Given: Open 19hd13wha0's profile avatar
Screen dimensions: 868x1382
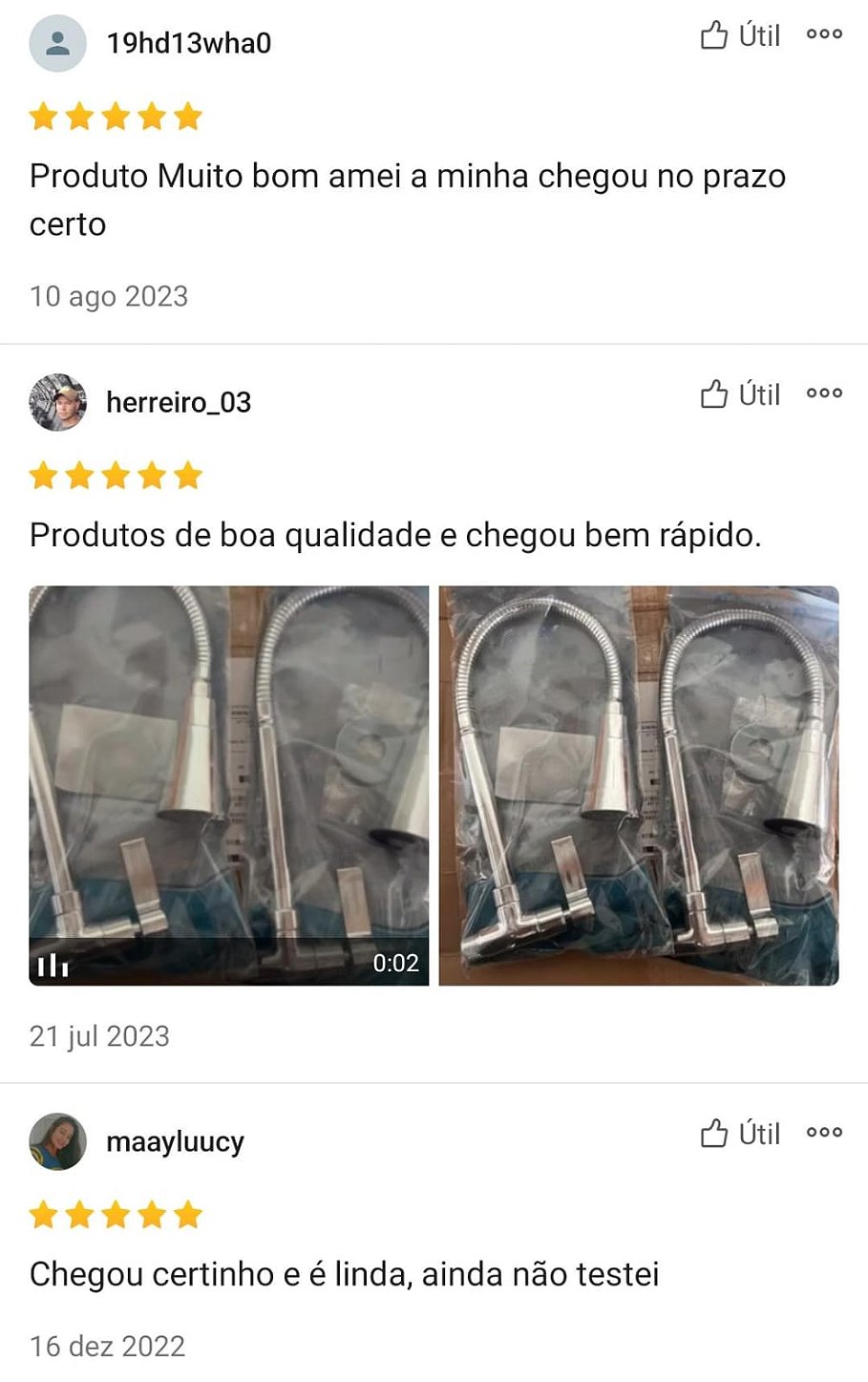Looking at the screenshot, I should pyautogui.click(x=58, y=43).
